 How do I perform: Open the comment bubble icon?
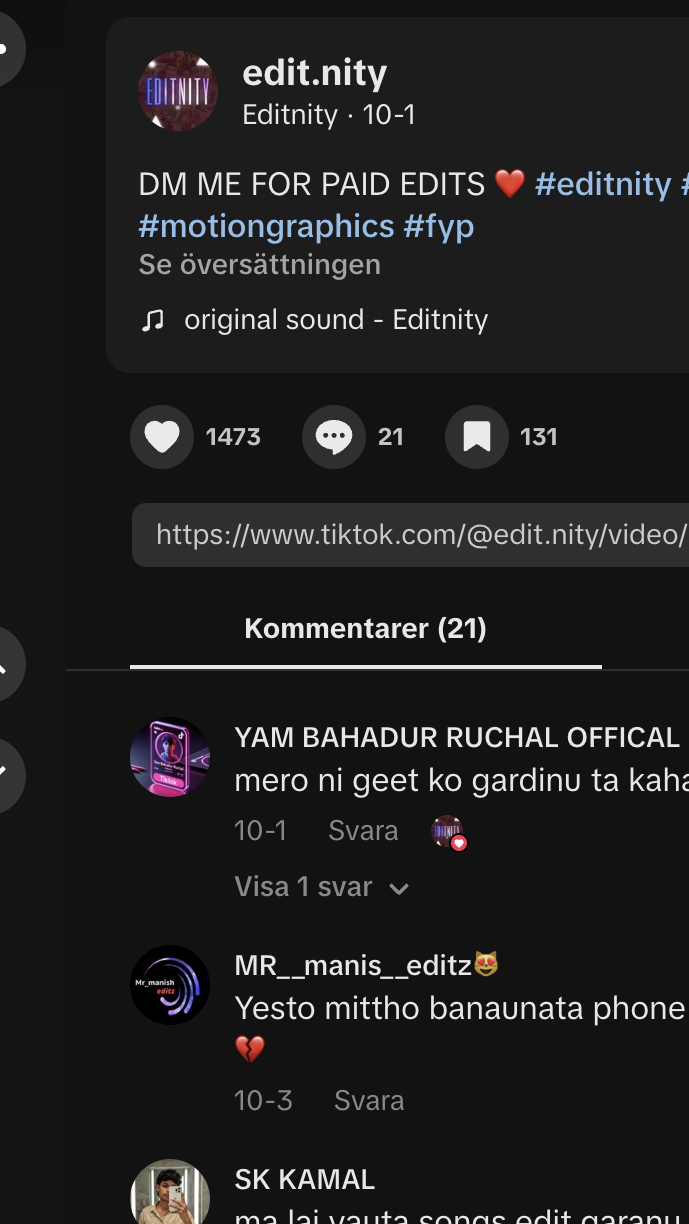pyautogui.click(x=334, y=437)
